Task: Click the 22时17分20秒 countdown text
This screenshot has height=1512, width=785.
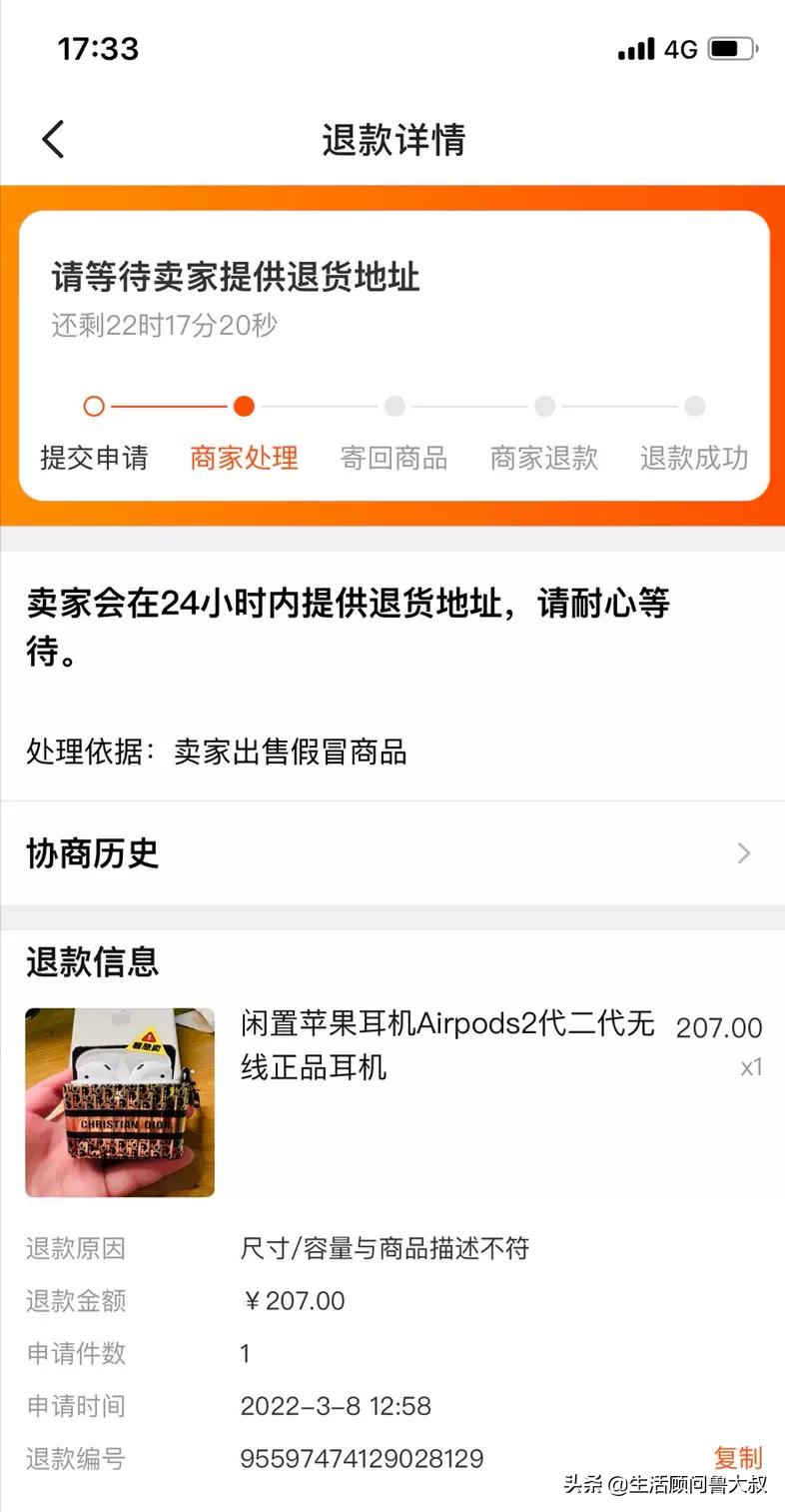Action: tap(165, 324)
